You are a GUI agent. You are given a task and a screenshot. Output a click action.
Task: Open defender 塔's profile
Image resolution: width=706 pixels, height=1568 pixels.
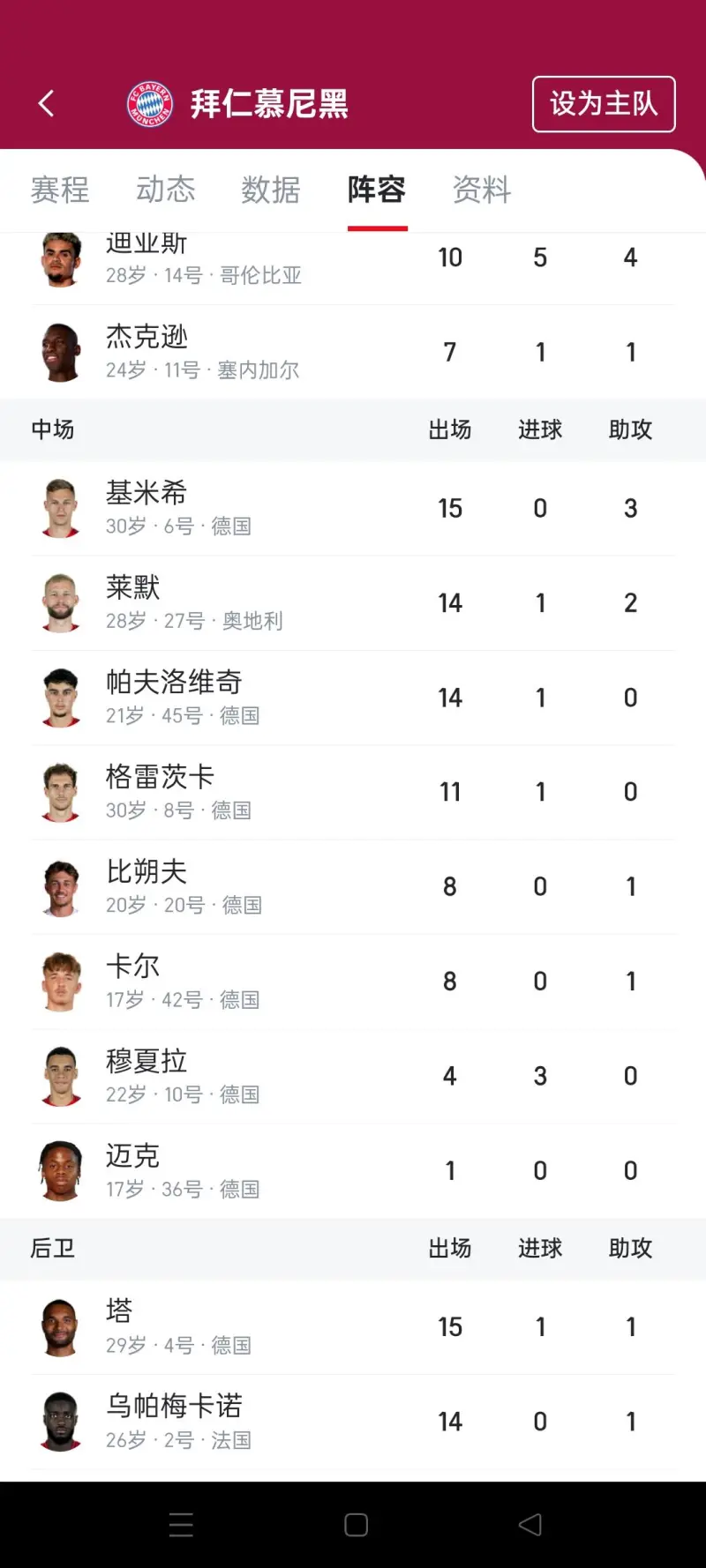pos(121,1326)
